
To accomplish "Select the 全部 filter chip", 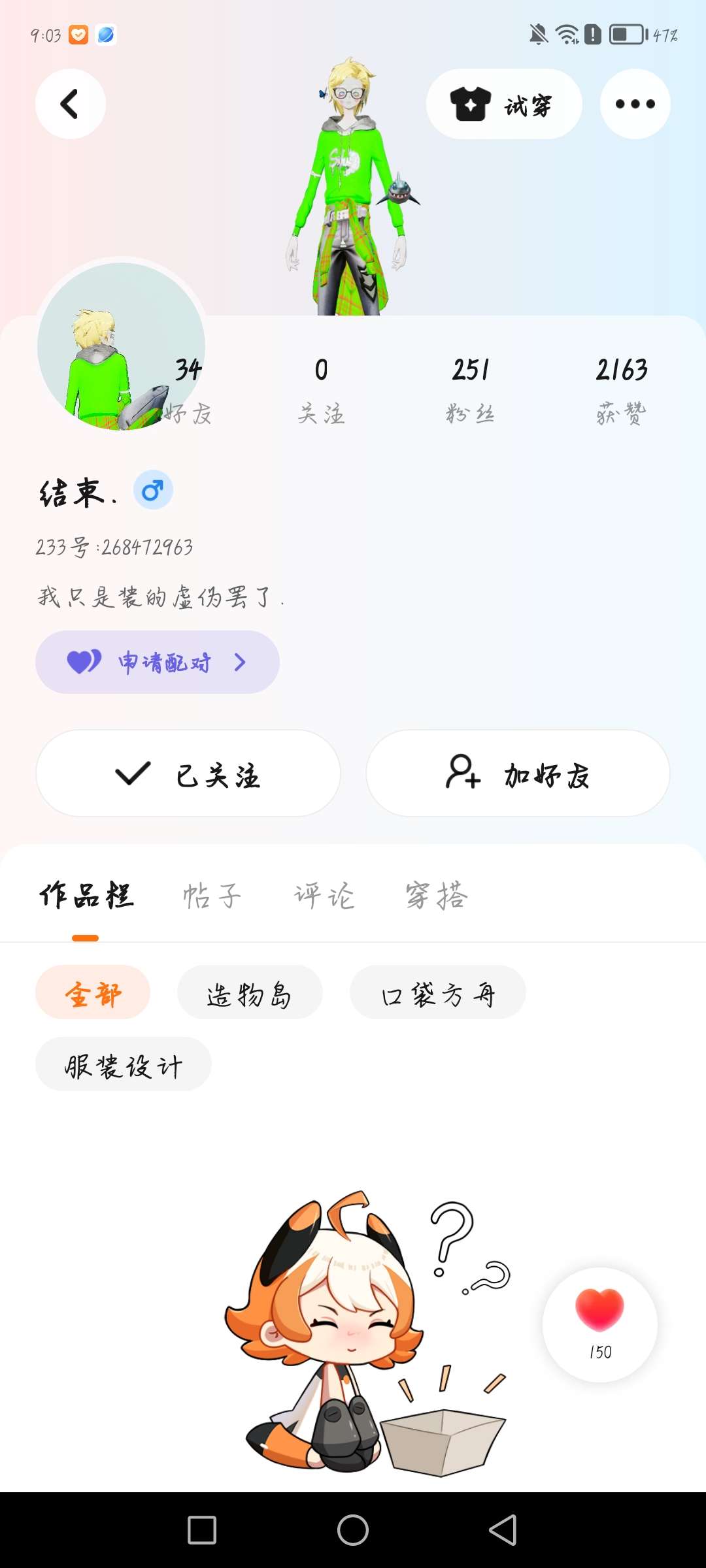I will tap(93, 992).
